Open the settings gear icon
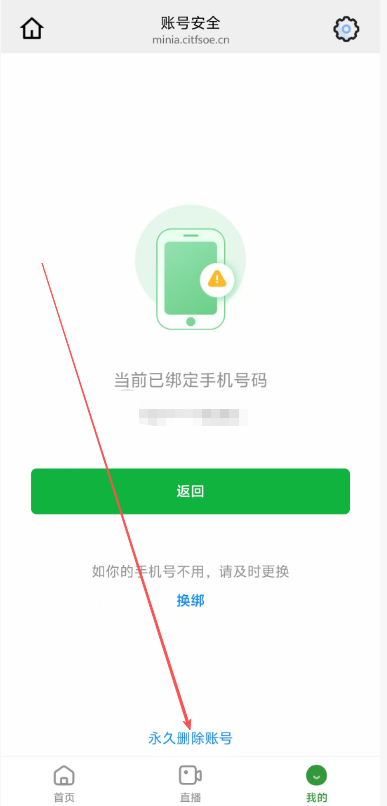387x806 pixels. coord(346,29)
